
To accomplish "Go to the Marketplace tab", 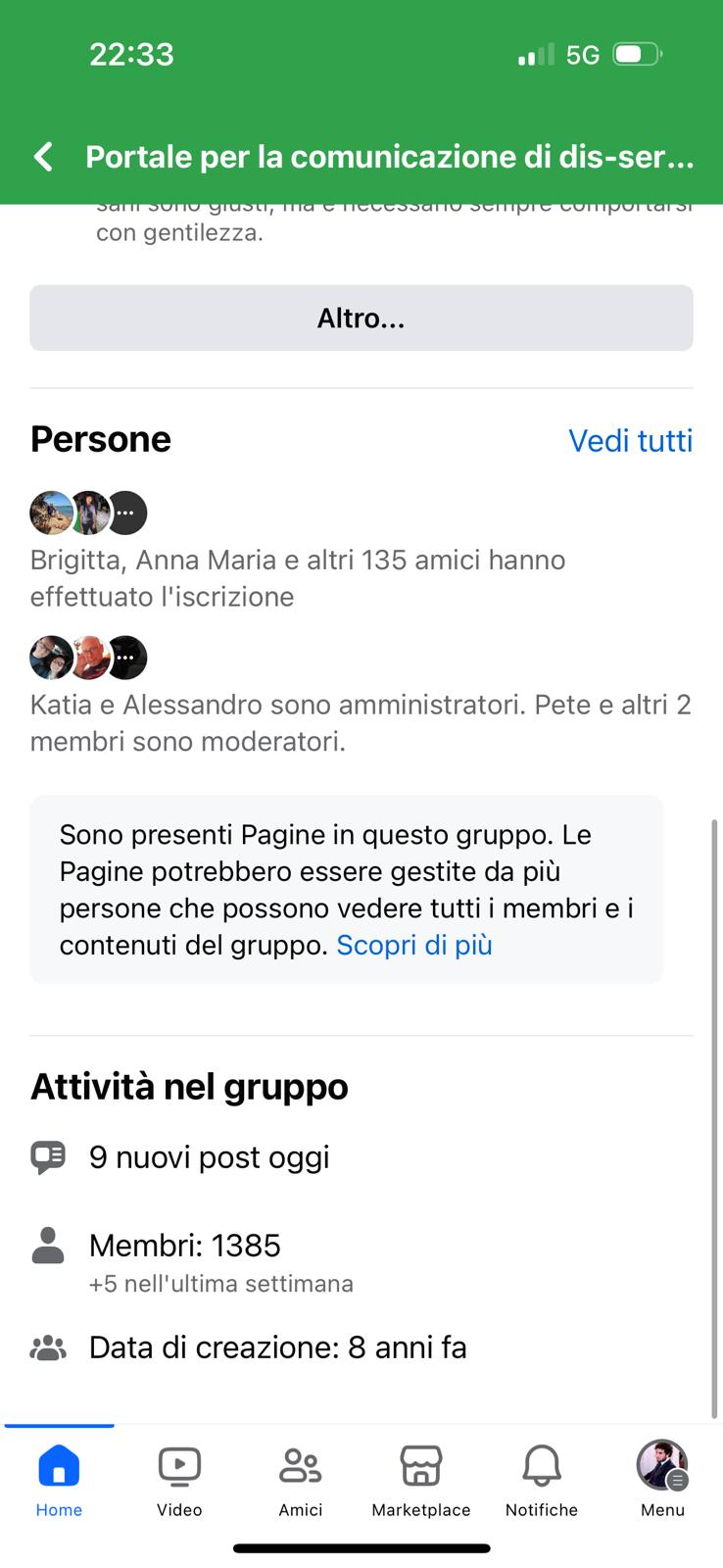I will click(420, 1480).
